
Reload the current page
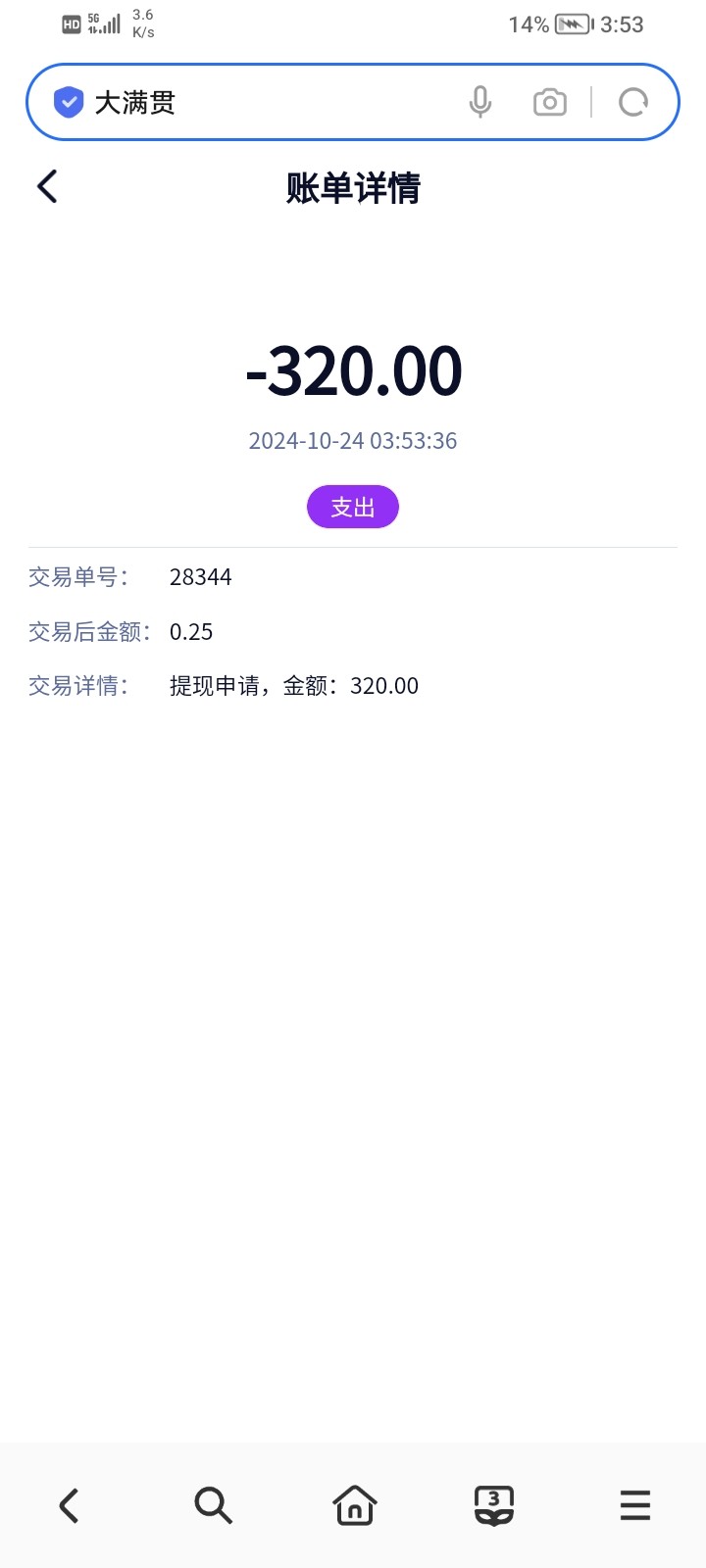633,102
